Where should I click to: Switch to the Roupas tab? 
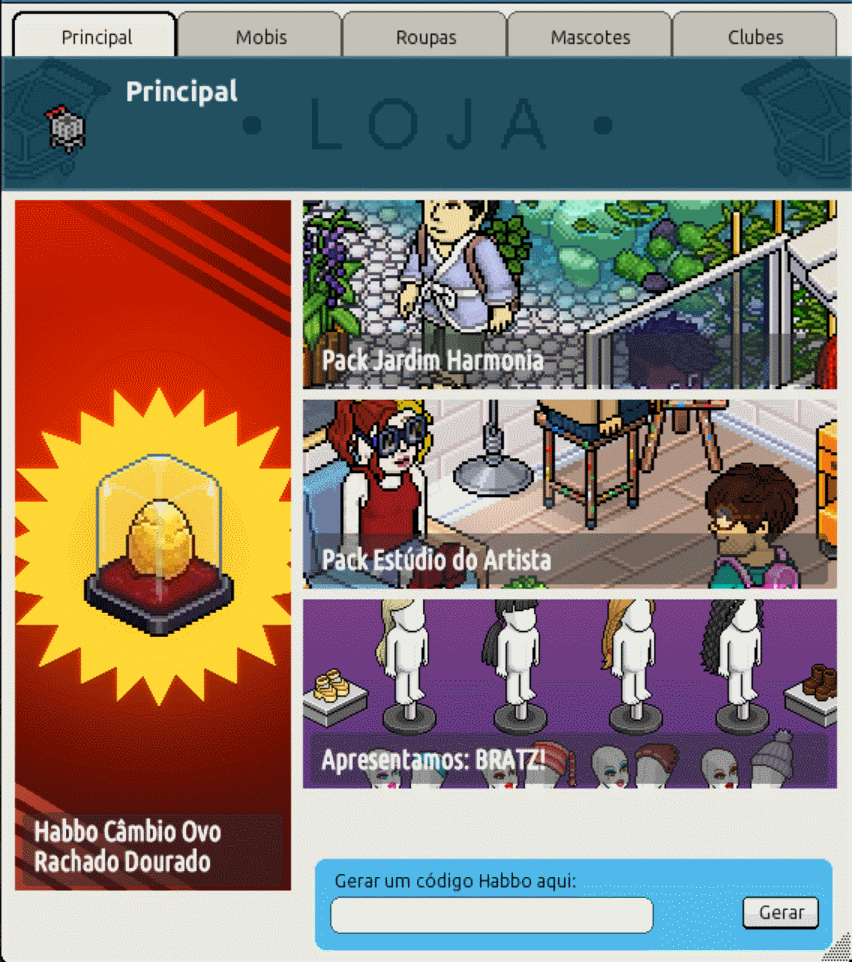[x=425, y=37]
